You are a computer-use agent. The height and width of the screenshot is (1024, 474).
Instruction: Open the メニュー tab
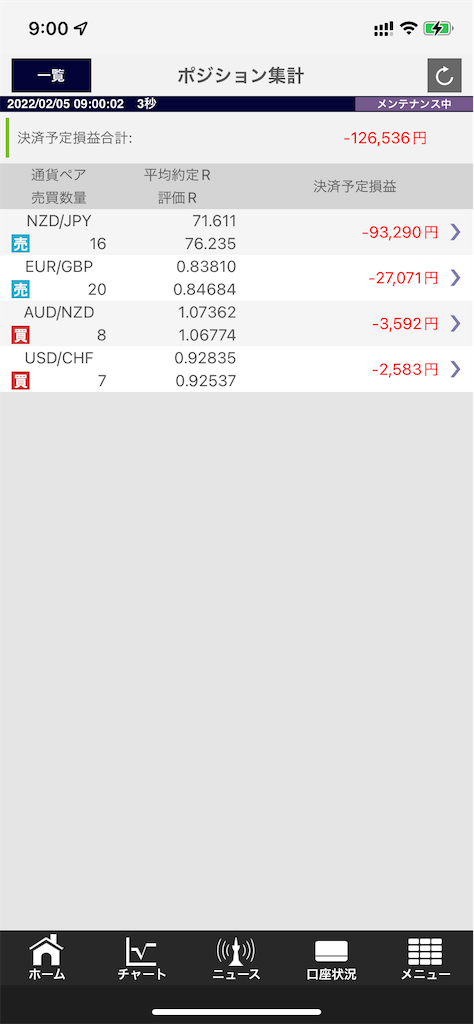[x=426, y=958]
